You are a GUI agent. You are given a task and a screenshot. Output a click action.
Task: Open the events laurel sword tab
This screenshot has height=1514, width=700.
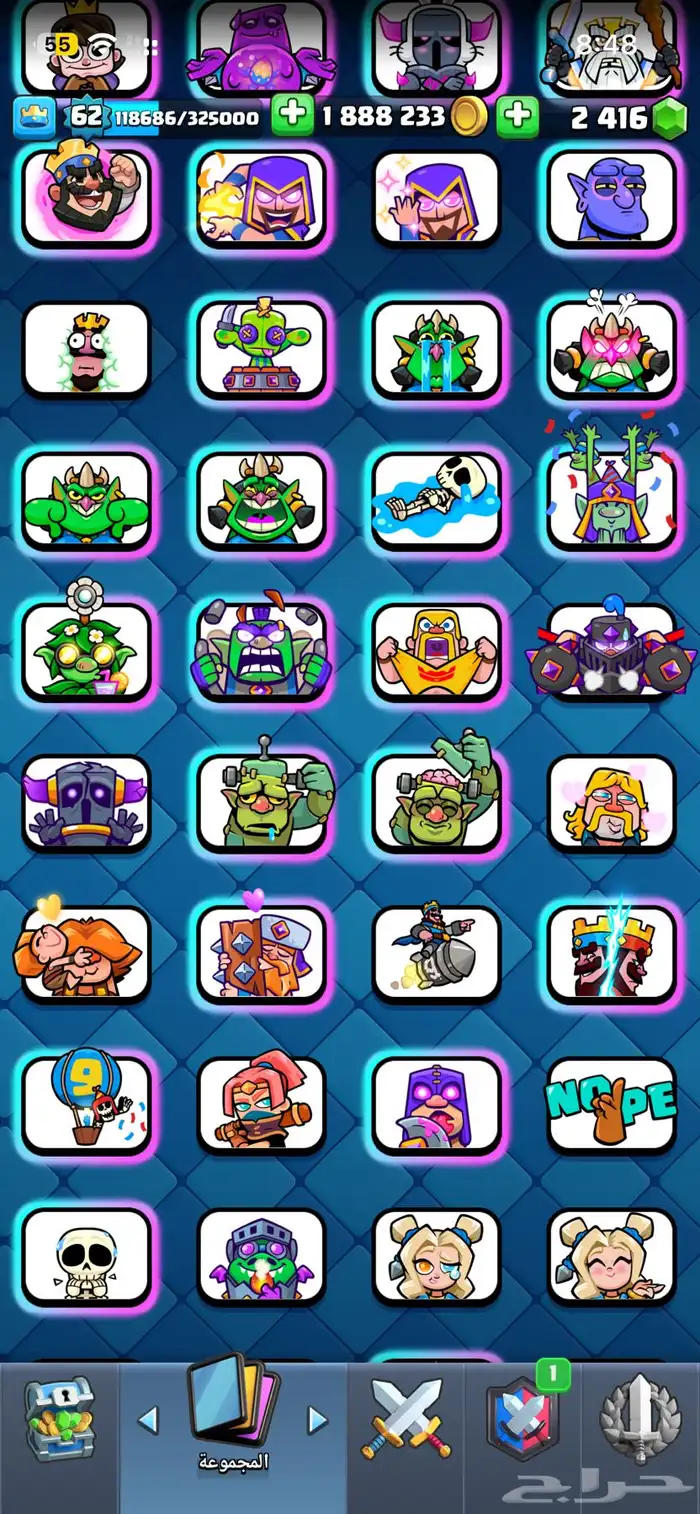tap(640, 1420)
